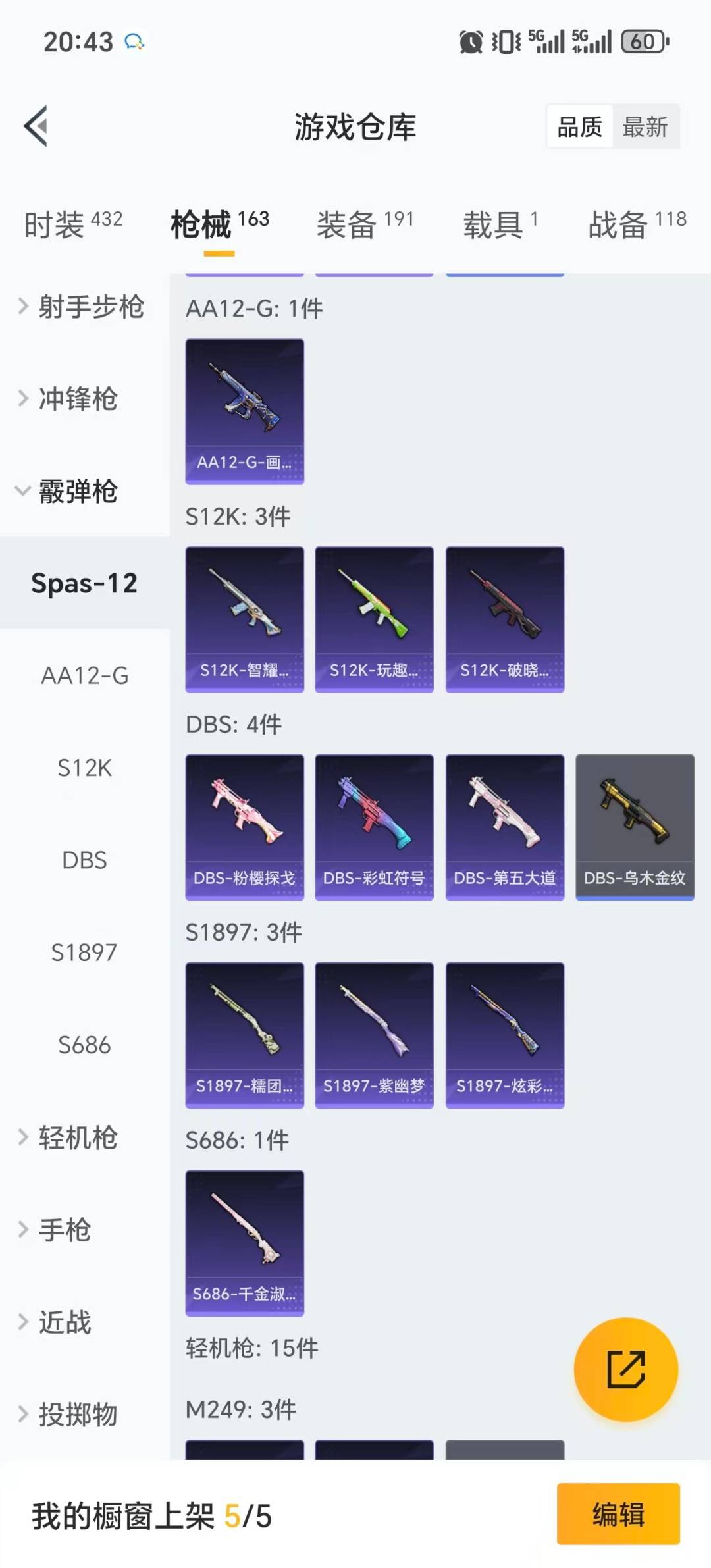The height and width of the screenshot is (1568, 711).
Task: Tap the S12K-玩趣 green weapon skin
Action: click(x=373, y=617)
